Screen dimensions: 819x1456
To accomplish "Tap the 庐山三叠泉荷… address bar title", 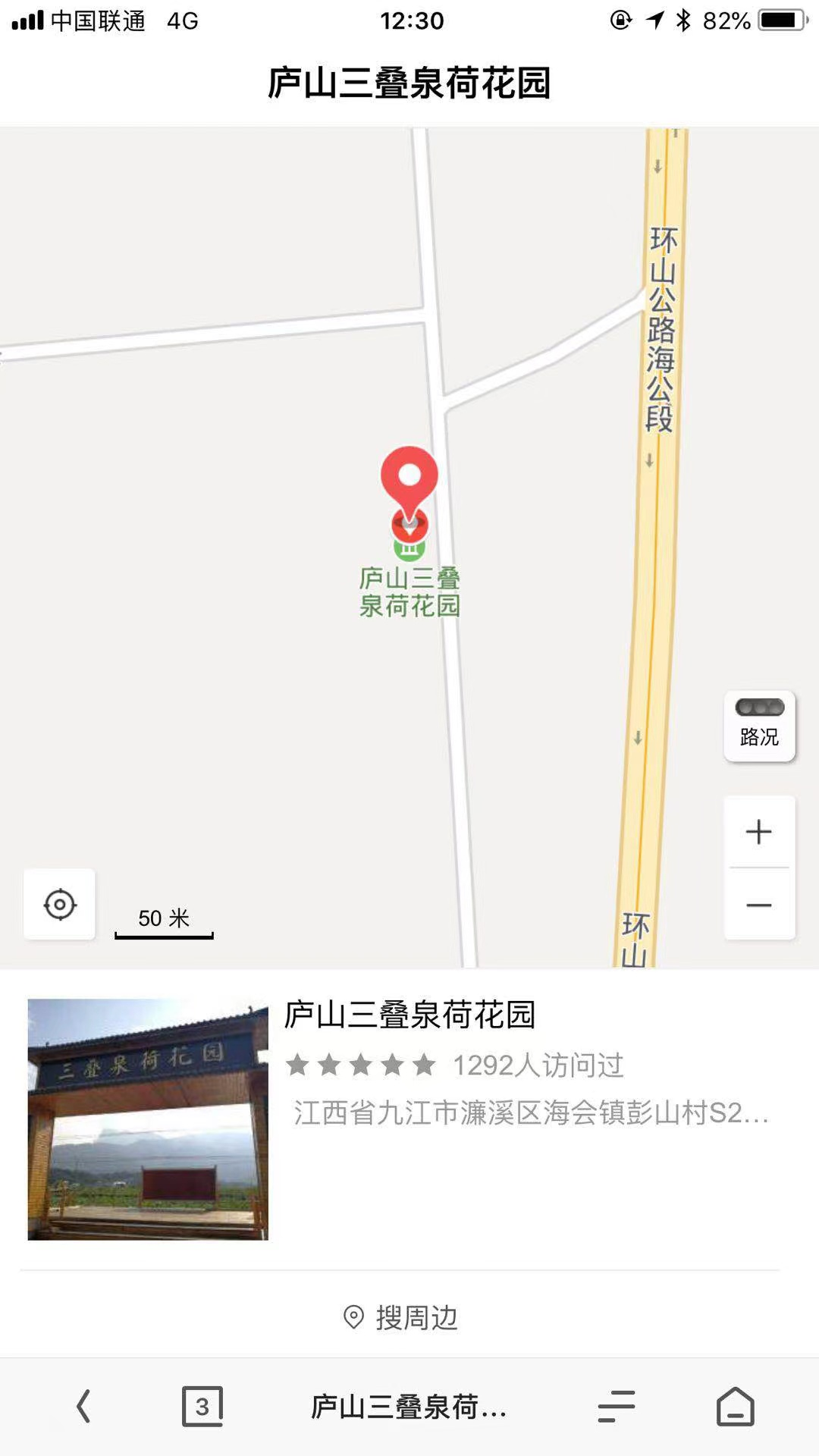I will [409, 1407].
